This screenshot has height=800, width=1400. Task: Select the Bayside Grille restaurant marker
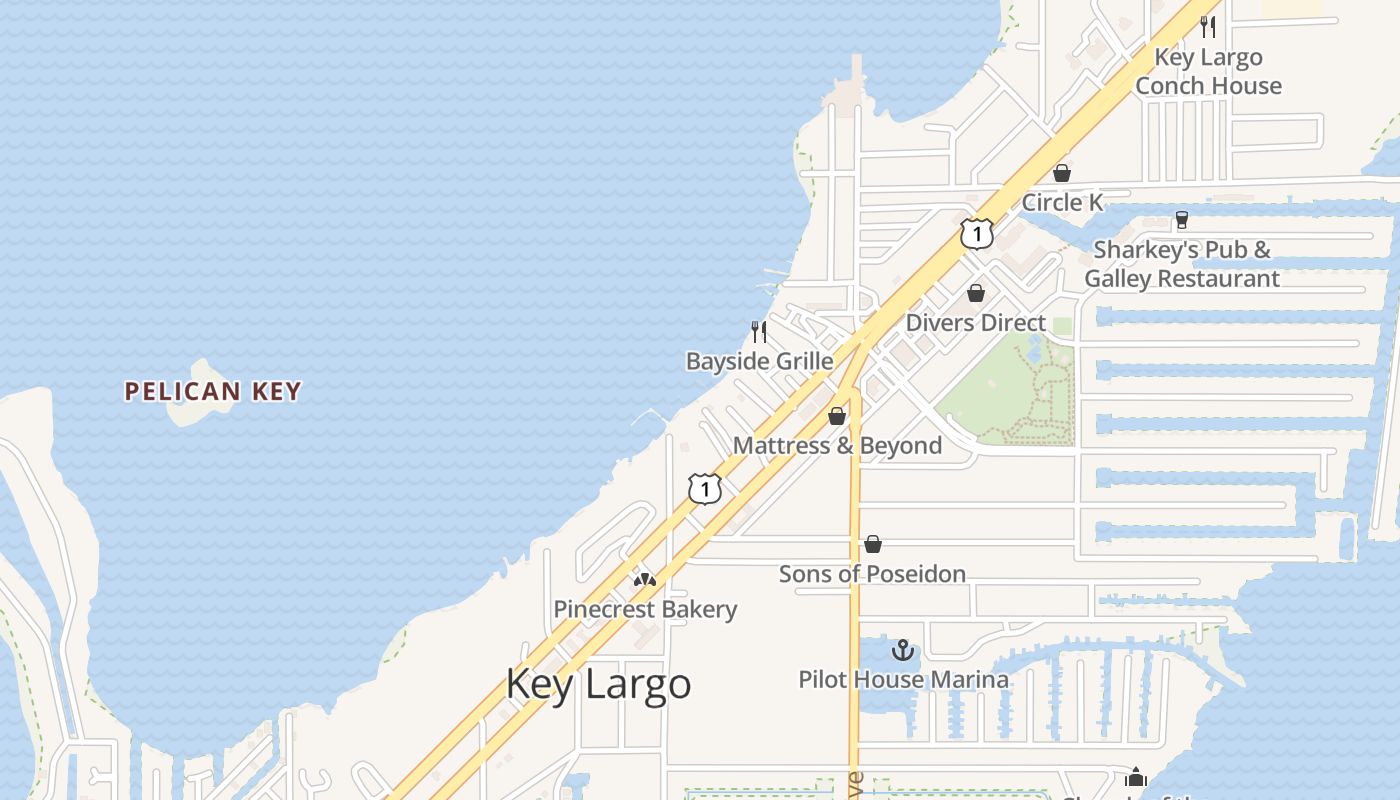pos(759,331)
